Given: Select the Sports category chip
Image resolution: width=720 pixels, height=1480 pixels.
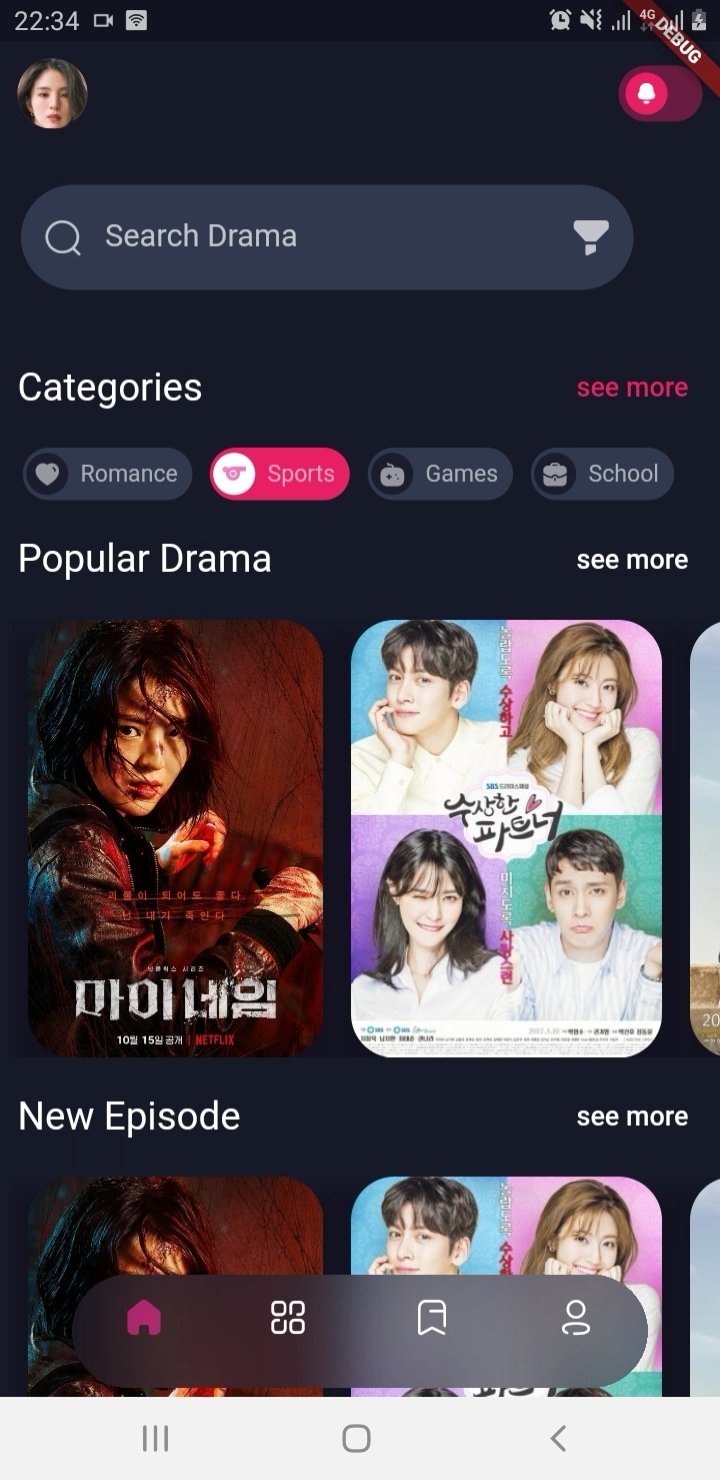Looking at the screenshot, I should [x=280, y=474].
